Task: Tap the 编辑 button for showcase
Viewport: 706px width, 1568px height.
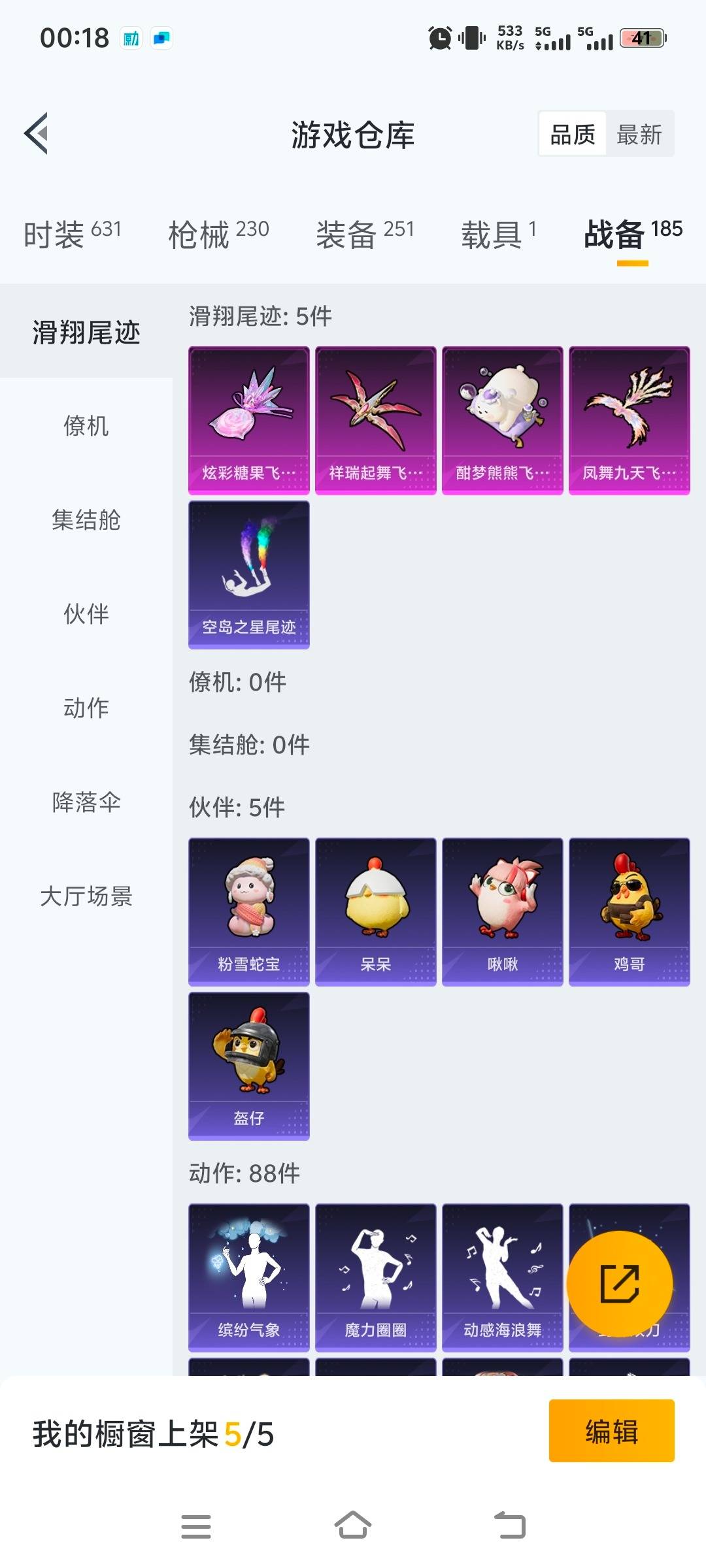Action: click(x=611, y=1430)
